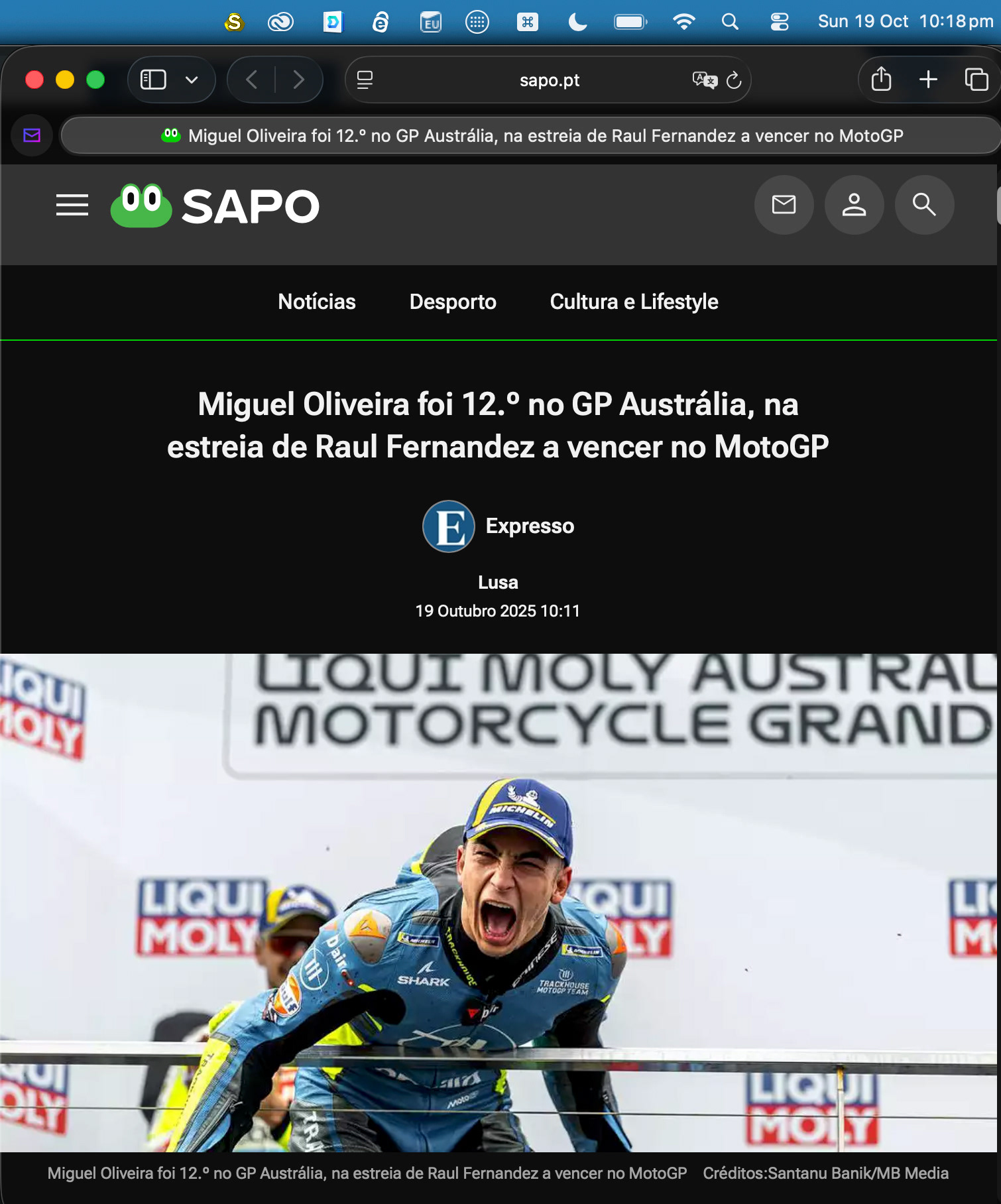The height and width of the screenshot is (1204, 1001).
Task: Select Cultura e Lifestyle section
Action: point(634,302)
